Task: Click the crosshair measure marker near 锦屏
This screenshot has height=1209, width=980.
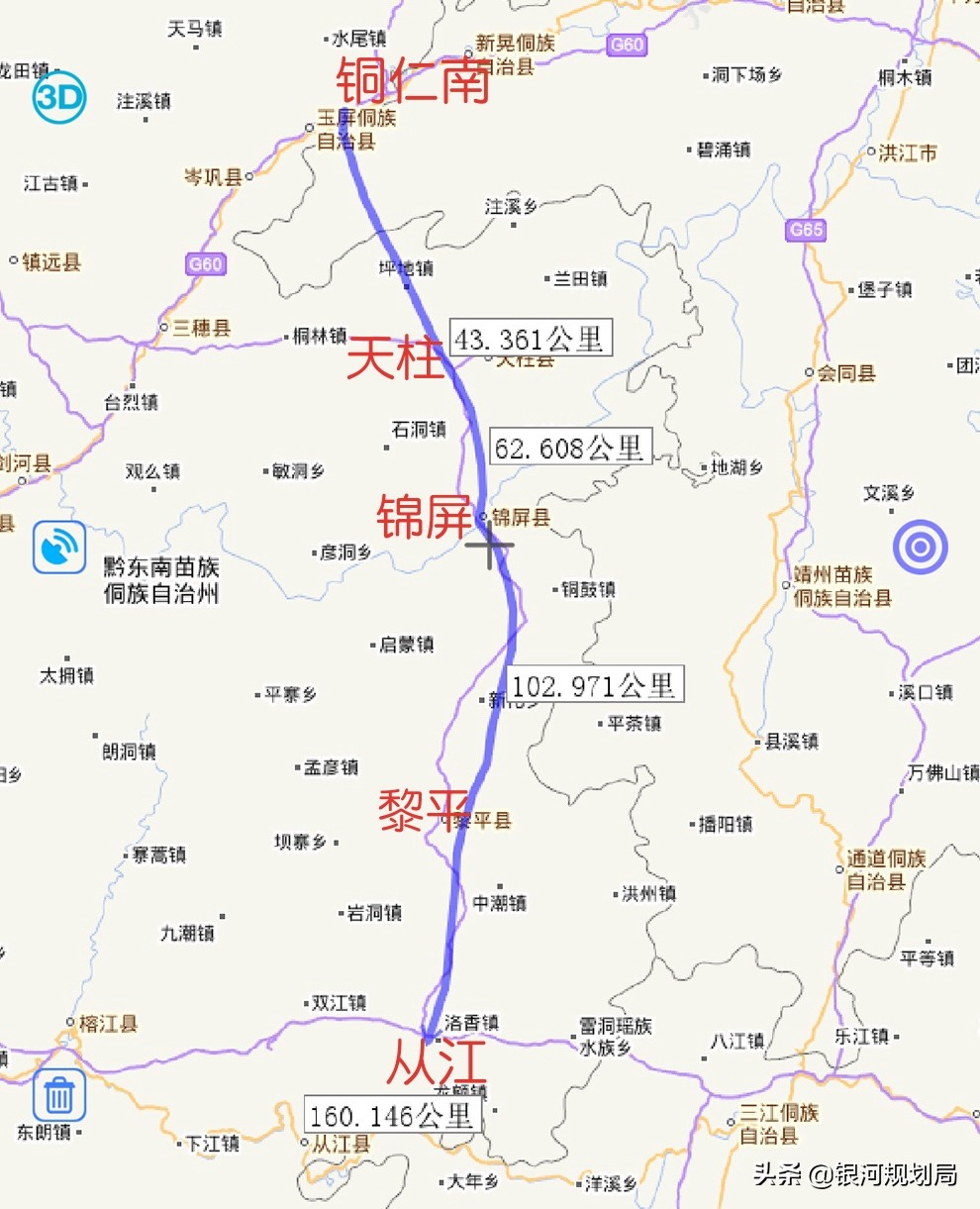Action: coord(492,547)
